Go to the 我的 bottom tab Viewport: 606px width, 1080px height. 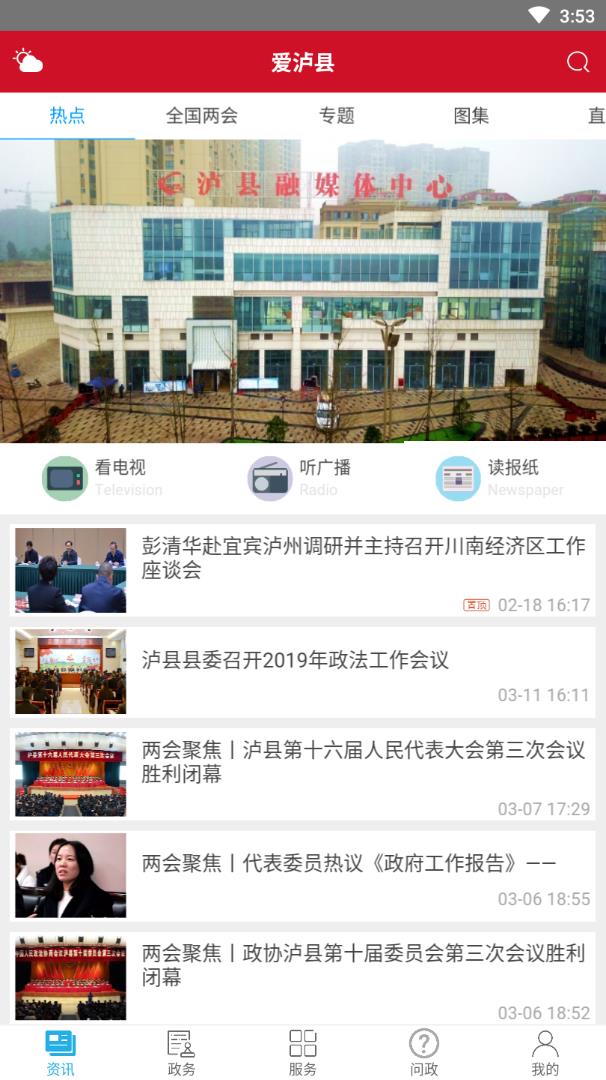pos(545,1053)
